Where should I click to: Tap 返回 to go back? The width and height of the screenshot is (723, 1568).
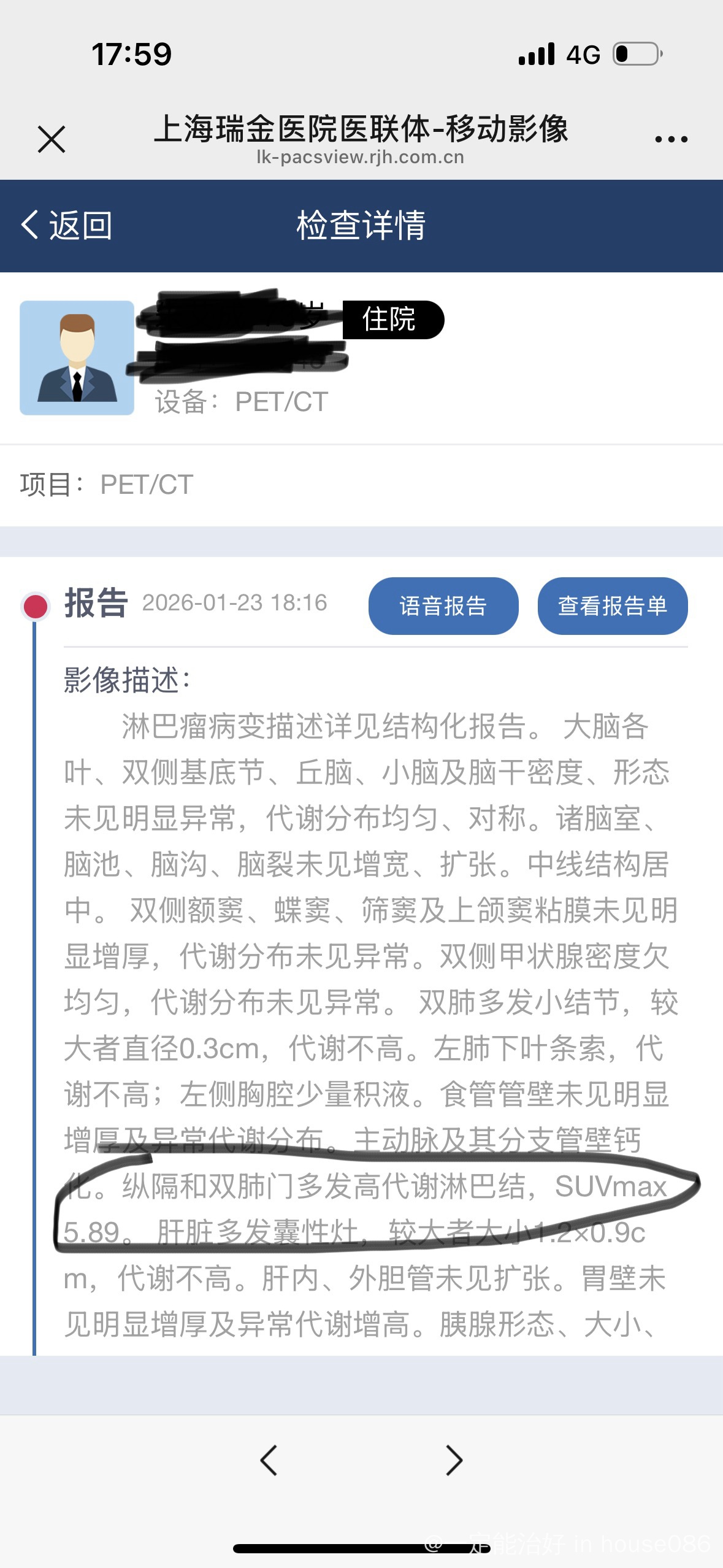pyautogui.click(x=67, y=225)
